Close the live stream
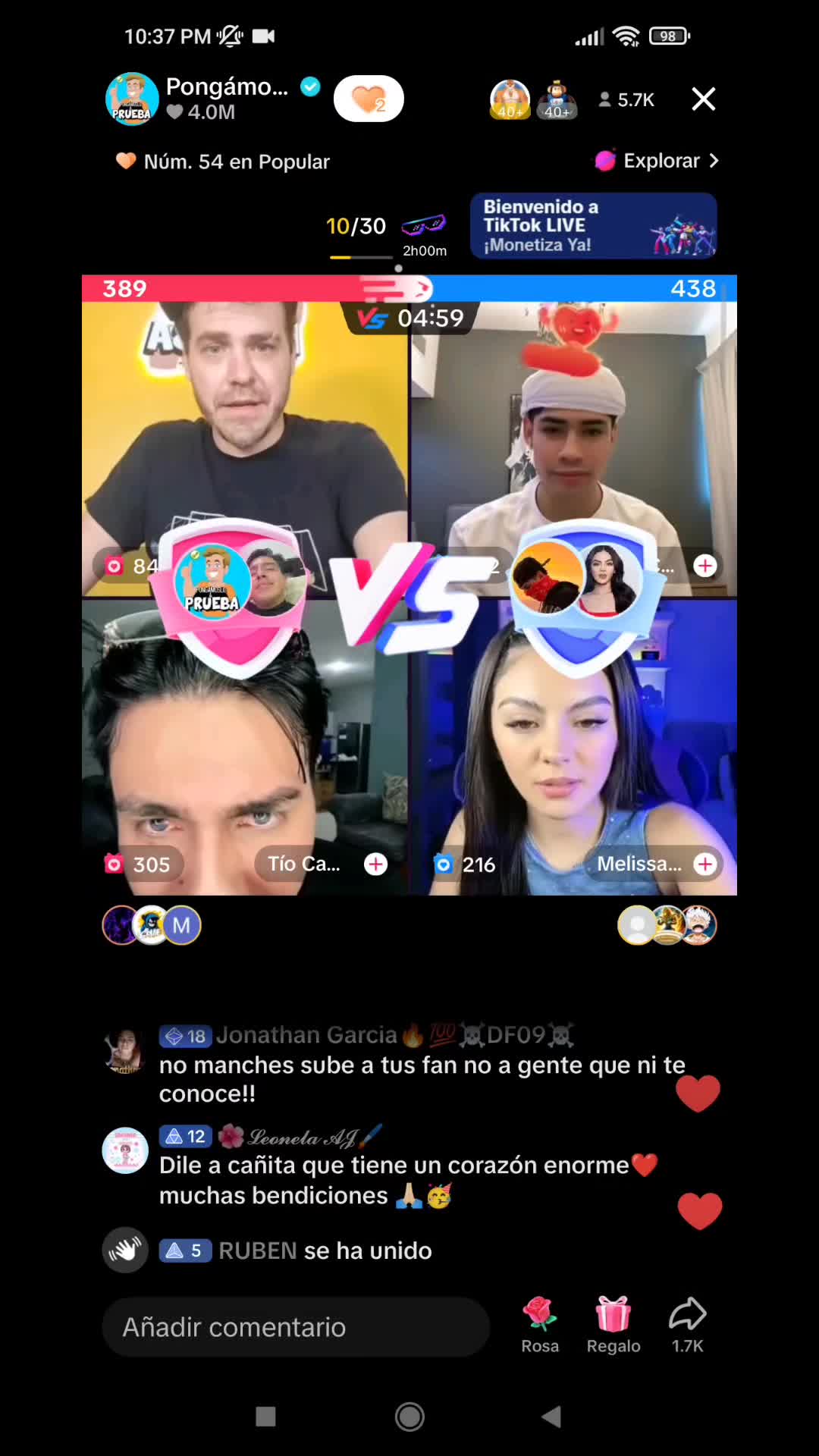 coord(703,99)
